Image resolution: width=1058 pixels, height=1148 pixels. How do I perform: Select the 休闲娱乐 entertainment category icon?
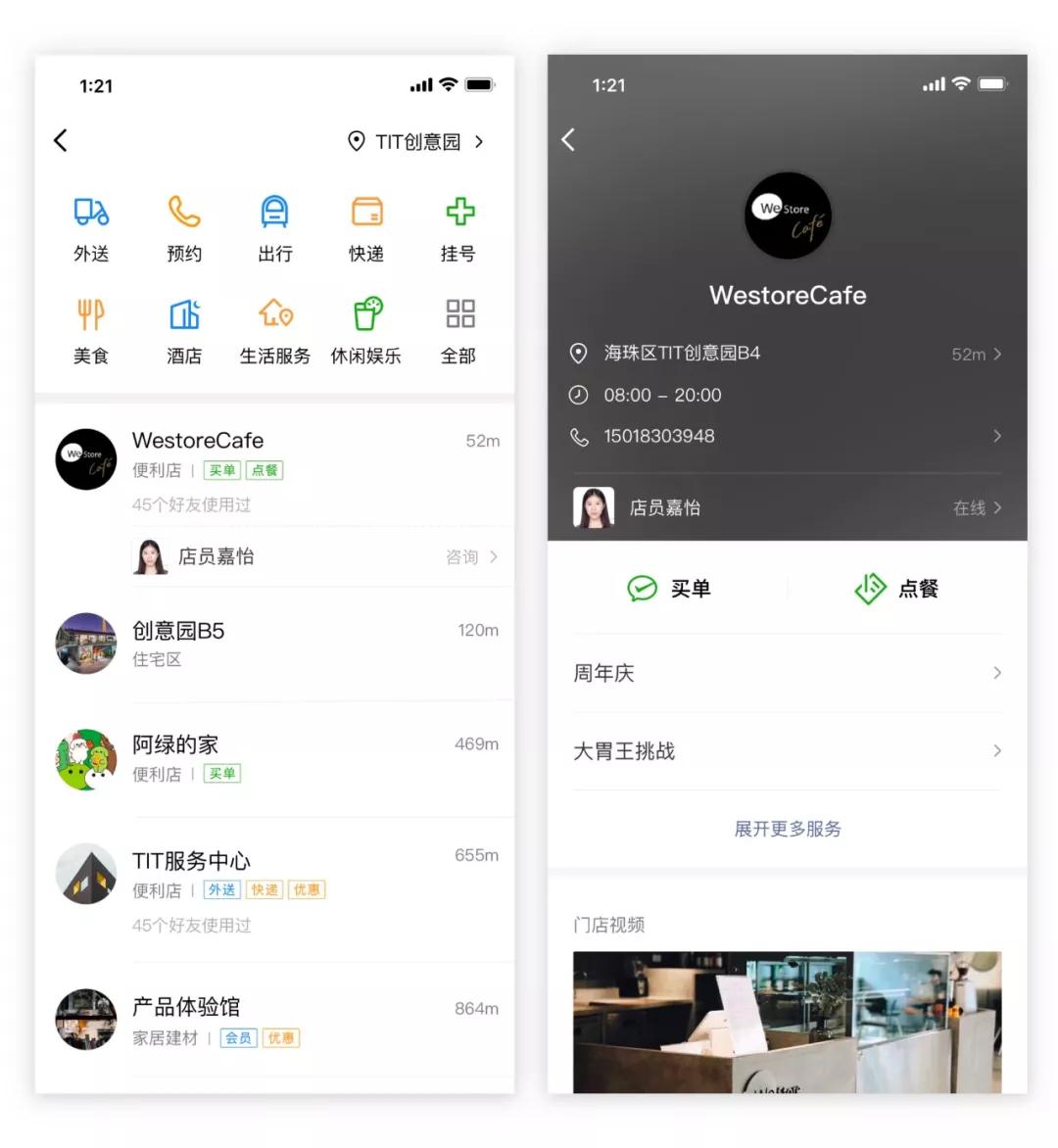pos(366,329)
